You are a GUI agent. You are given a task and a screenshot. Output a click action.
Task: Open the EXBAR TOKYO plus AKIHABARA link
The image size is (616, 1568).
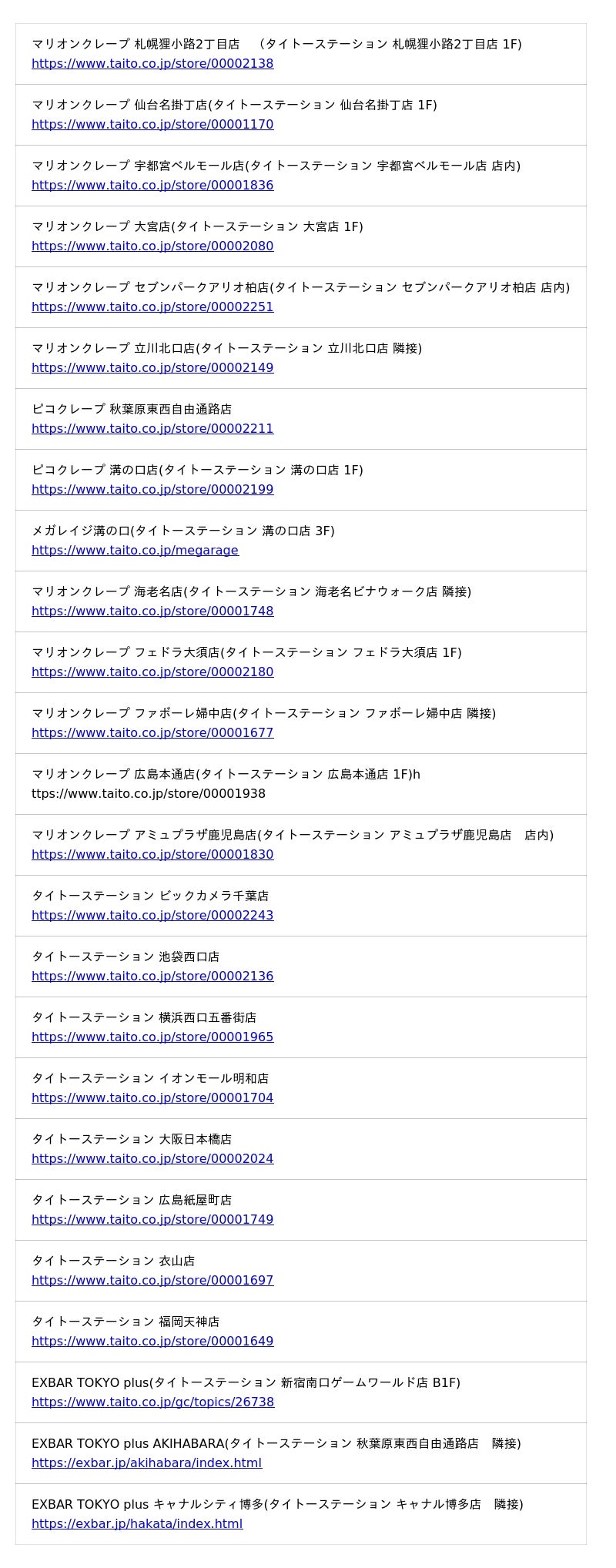pos(146,1463)
